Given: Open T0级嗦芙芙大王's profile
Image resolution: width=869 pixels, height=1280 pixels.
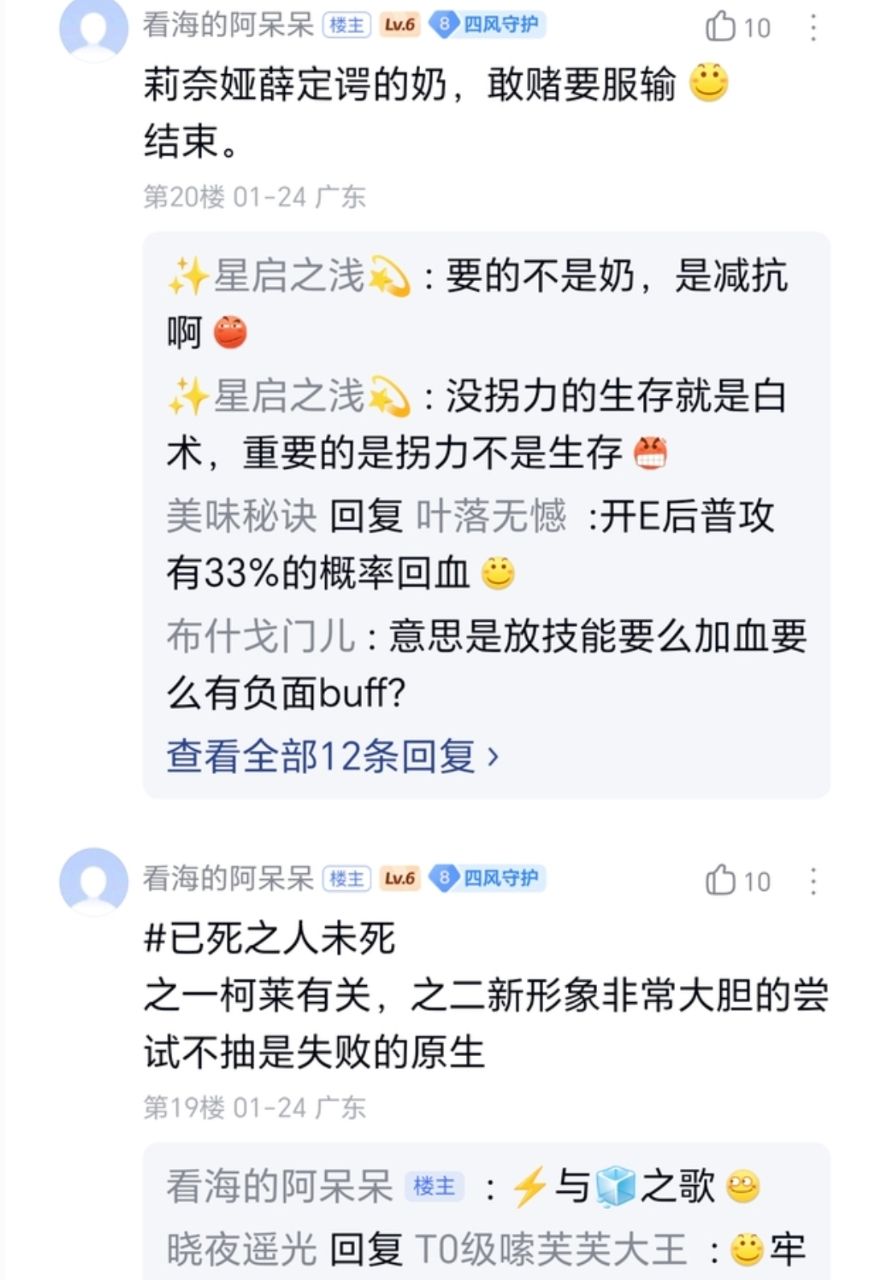Looking at the screenshot, I should pos(550,1249).
